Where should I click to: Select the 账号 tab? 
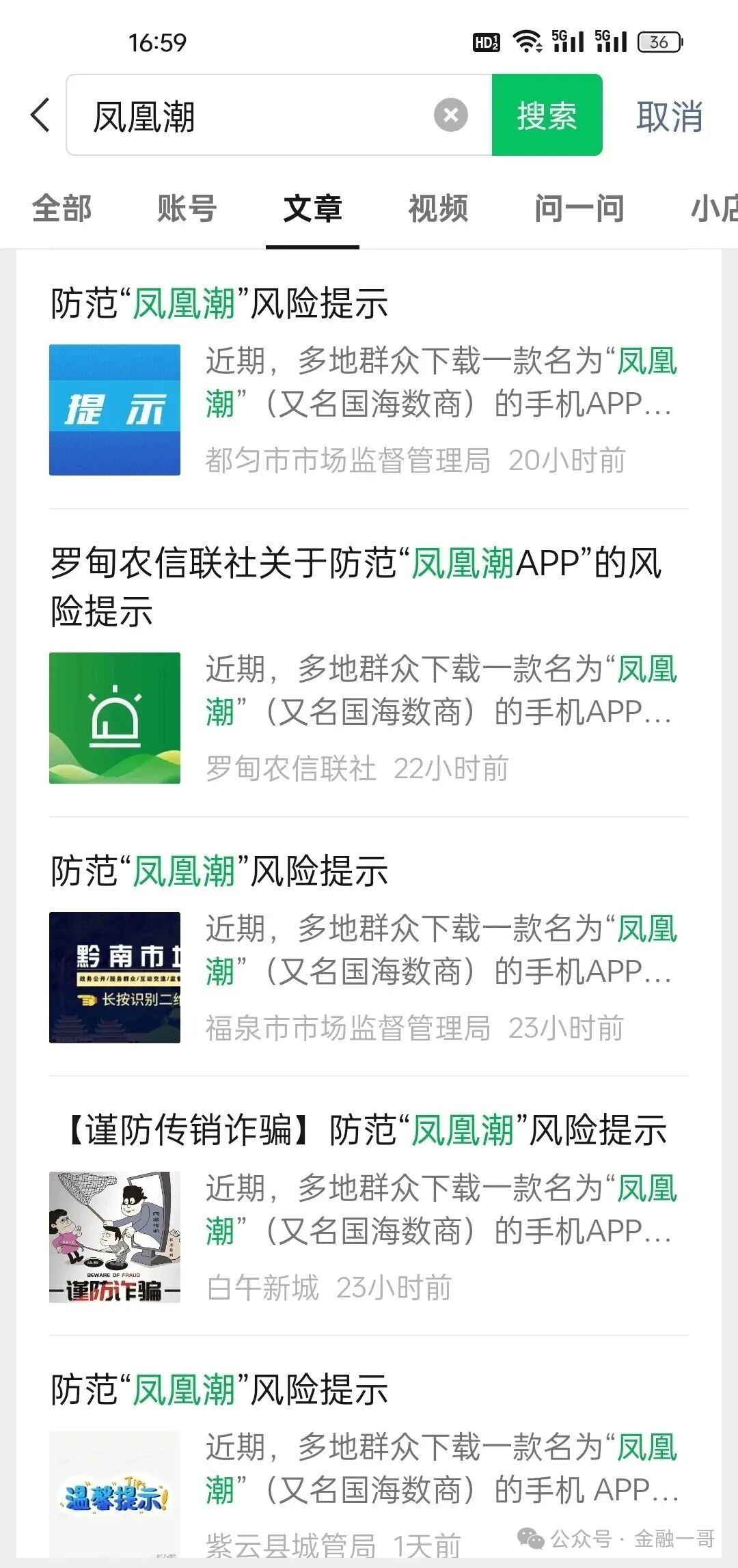184,209
